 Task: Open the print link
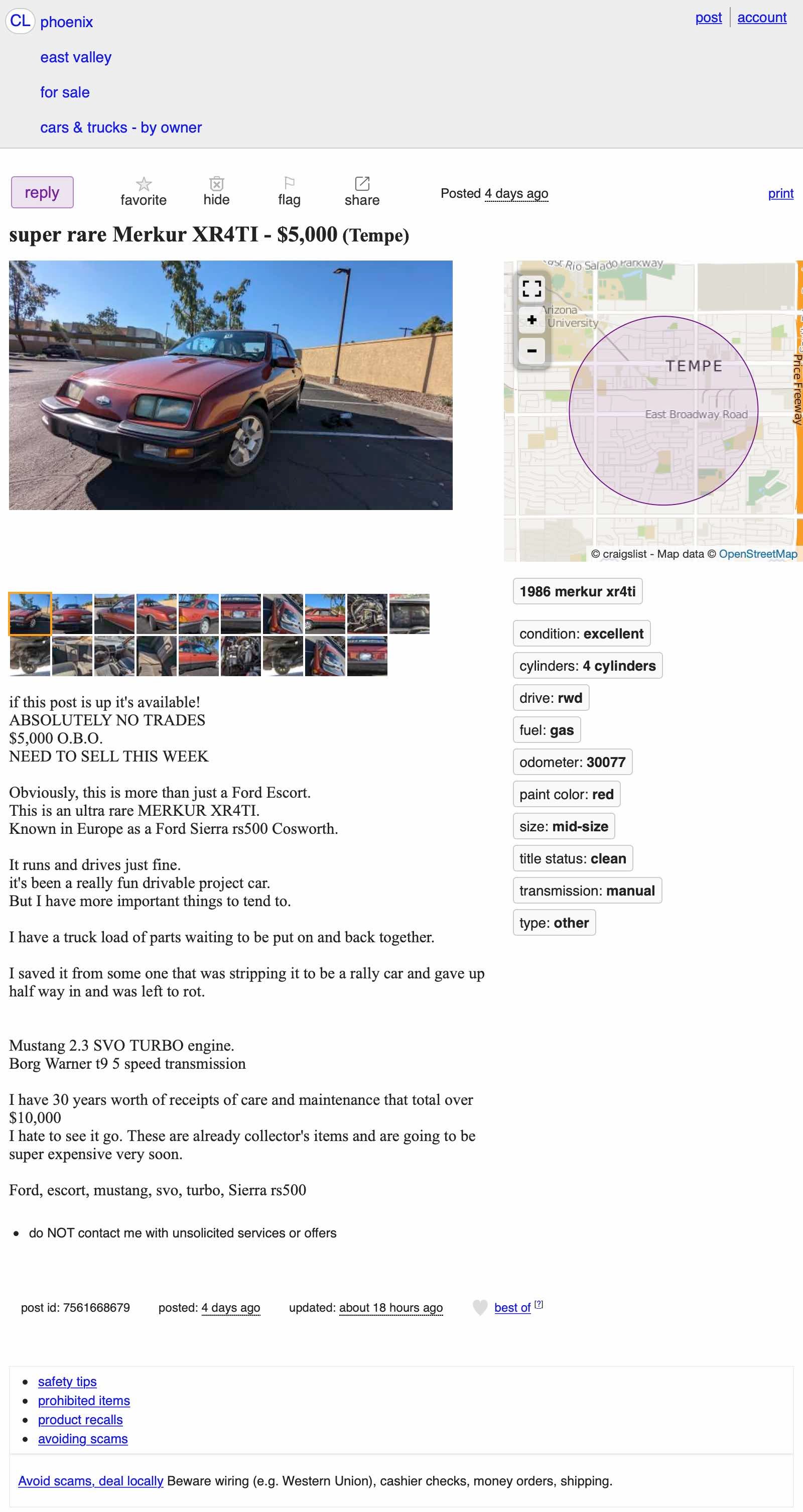[780, 194]
